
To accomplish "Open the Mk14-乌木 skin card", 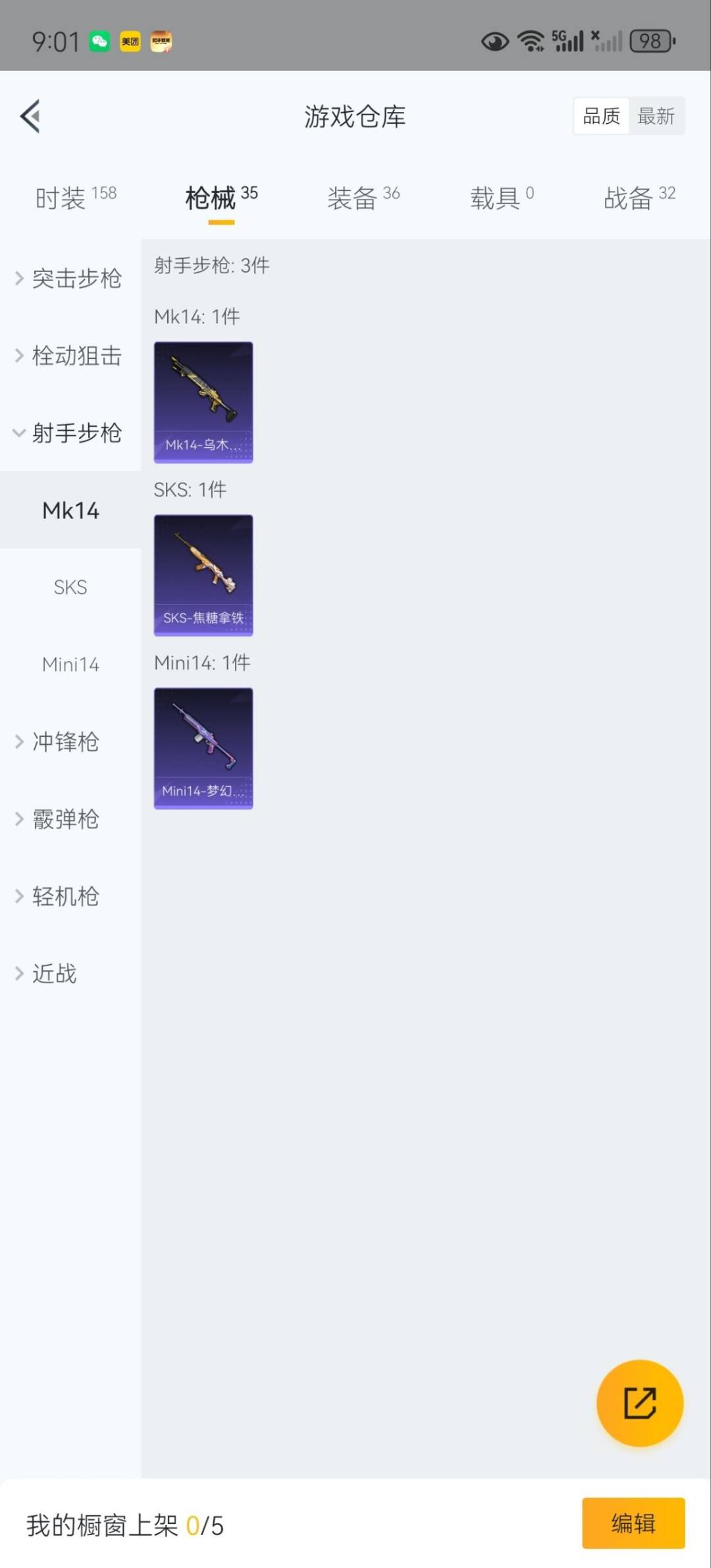I will pos(203,402).
